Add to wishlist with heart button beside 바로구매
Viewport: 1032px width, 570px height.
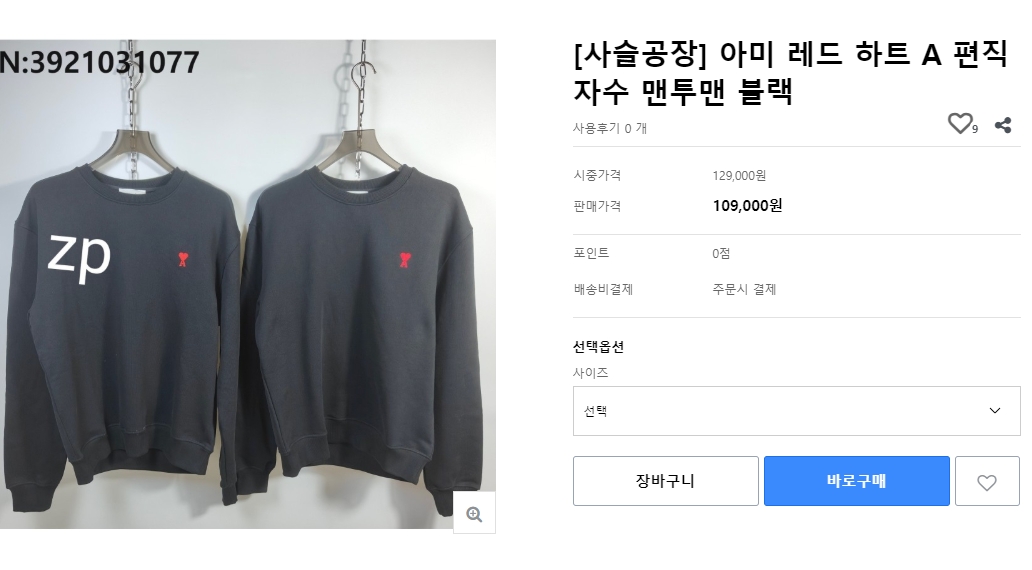[x=986, y=482]
